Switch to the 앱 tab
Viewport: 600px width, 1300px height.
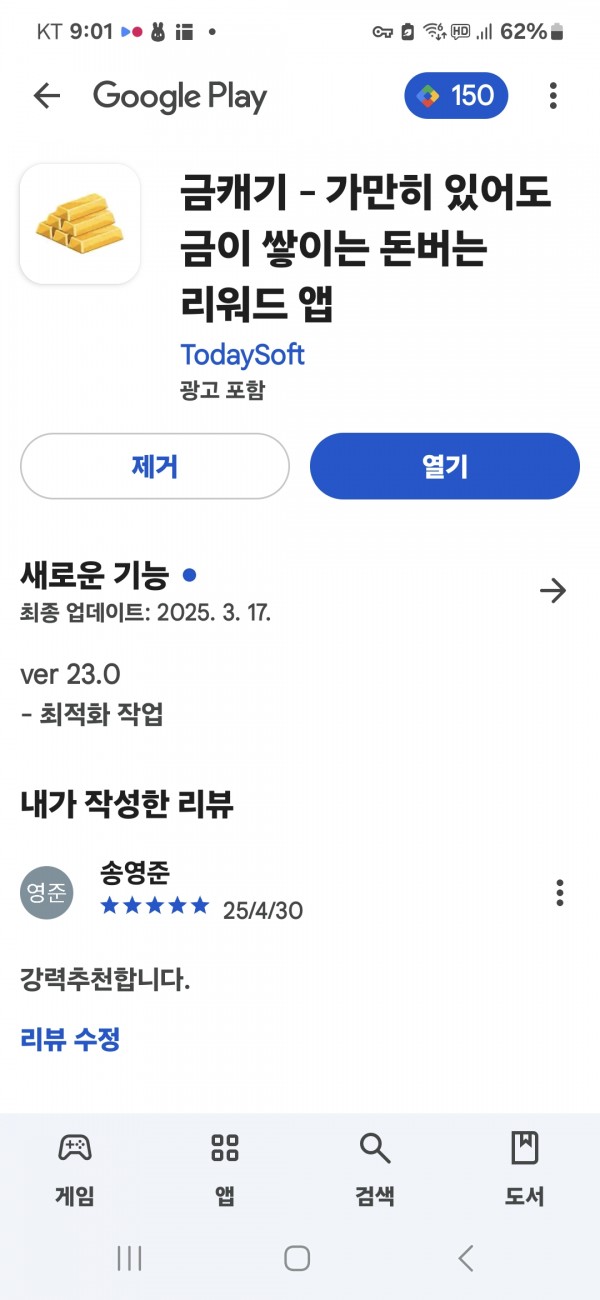(225, 1169)
